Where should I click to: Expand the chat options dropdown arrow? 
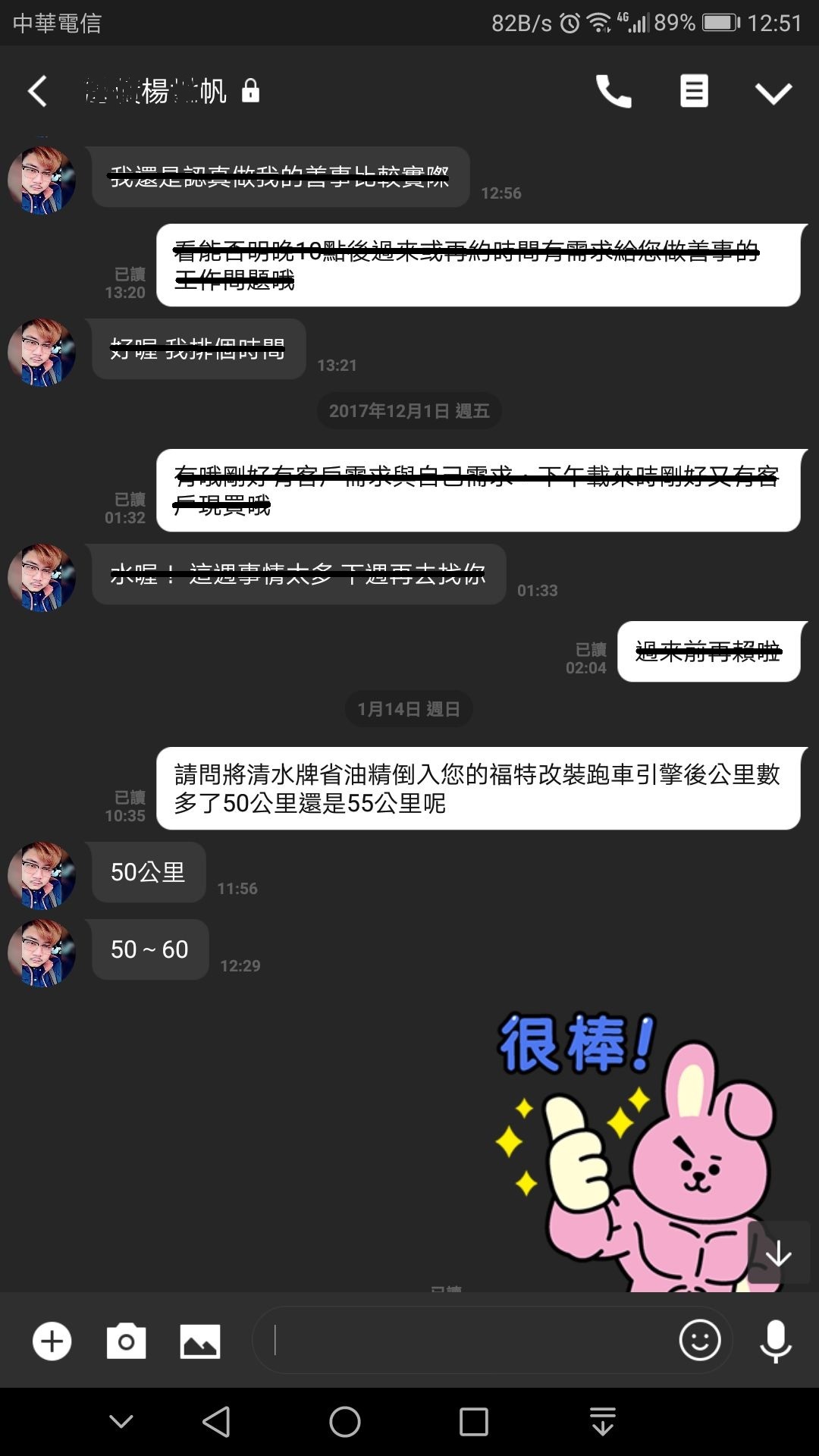click(773, 93)
